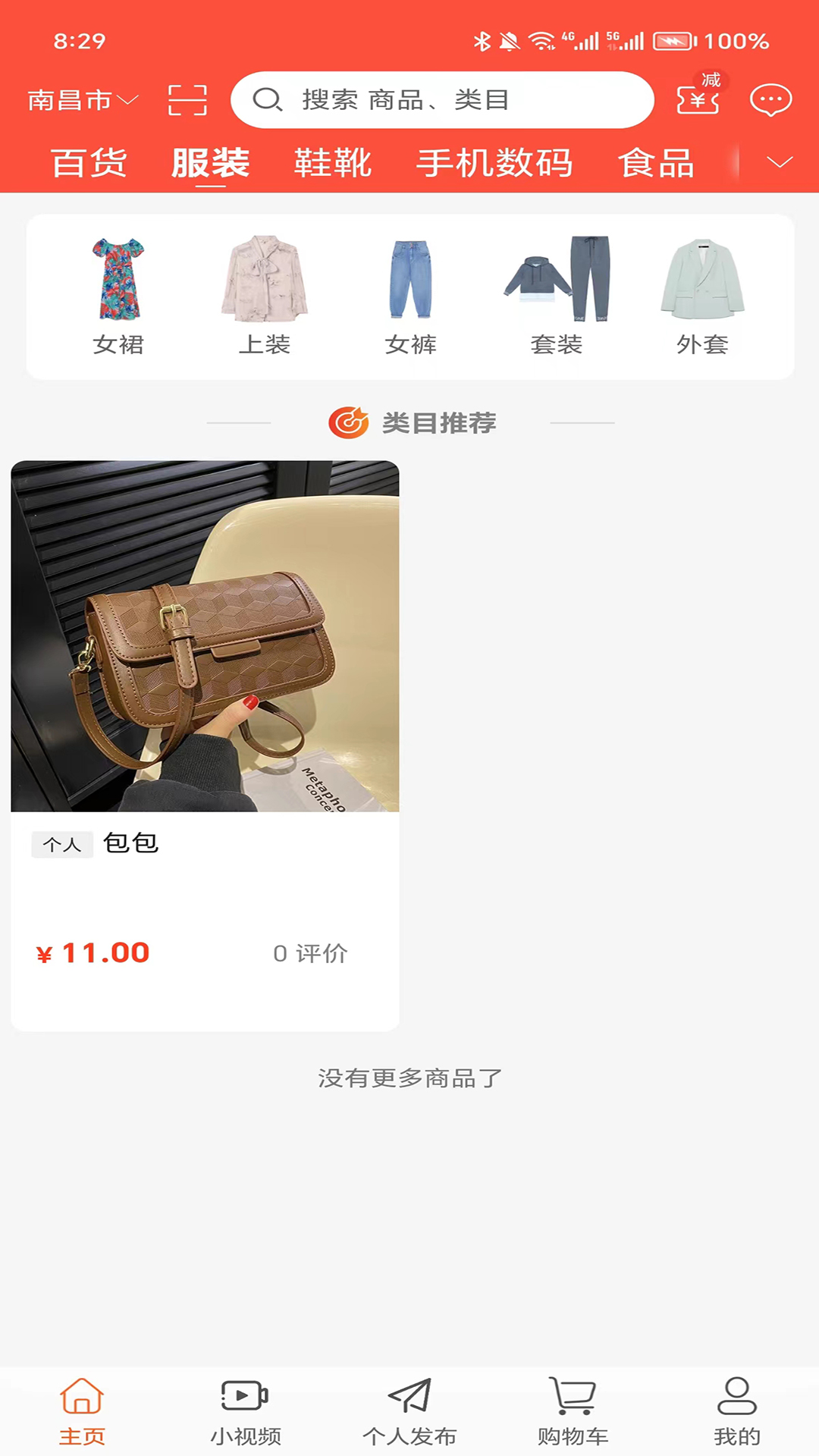Switch to the 鞋靴 category tab
The height and width of the screenshot is (1456, 819).
click(x=333, y=163)
